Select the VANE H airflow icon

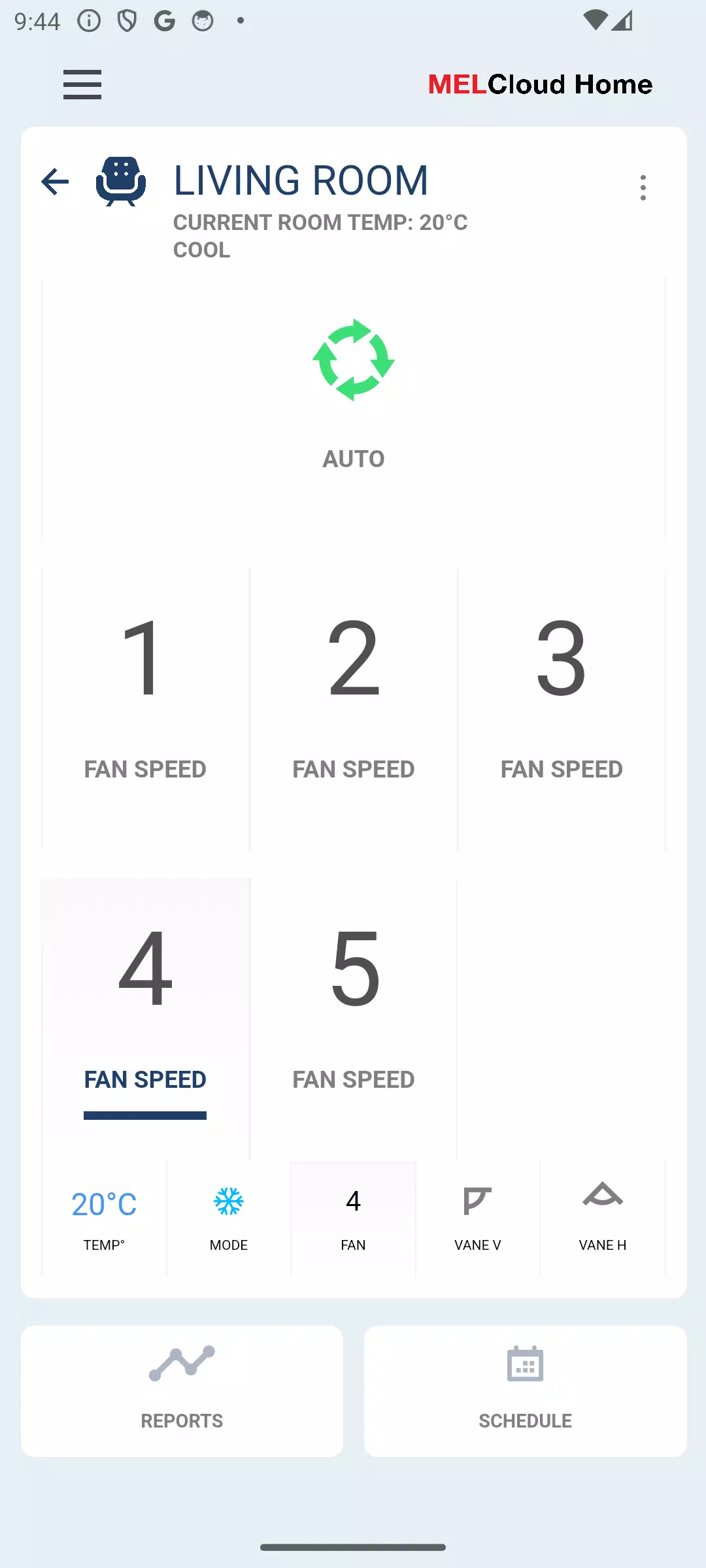coord(602,1205)
